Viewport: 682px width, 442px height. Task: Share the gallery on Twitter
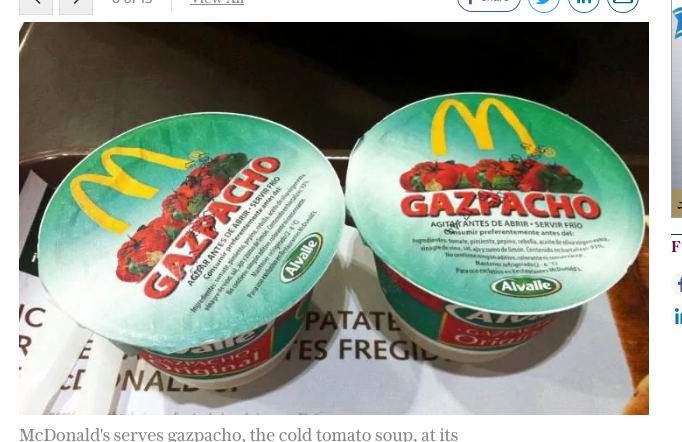(x=544, y=3)
